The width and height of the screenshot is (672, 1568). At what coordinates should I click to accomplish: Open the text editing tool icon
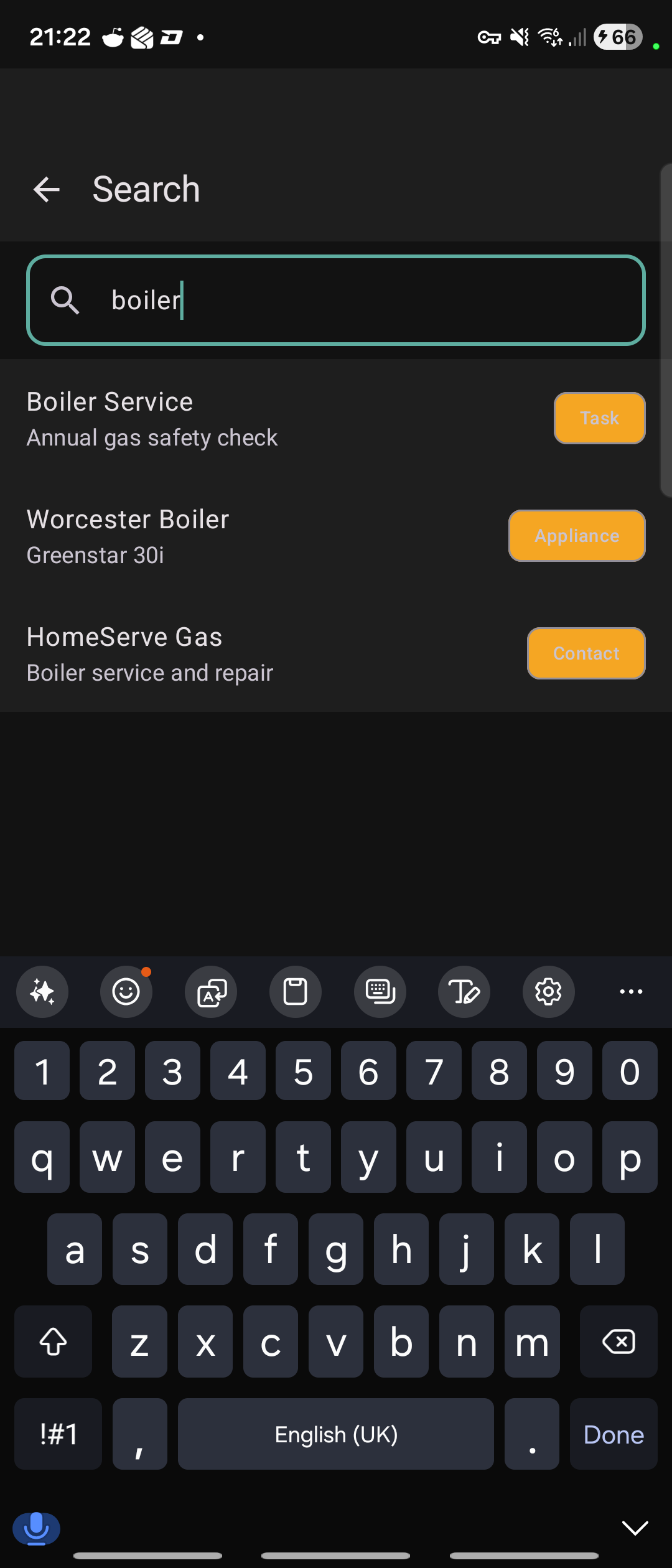coord(464,992)
